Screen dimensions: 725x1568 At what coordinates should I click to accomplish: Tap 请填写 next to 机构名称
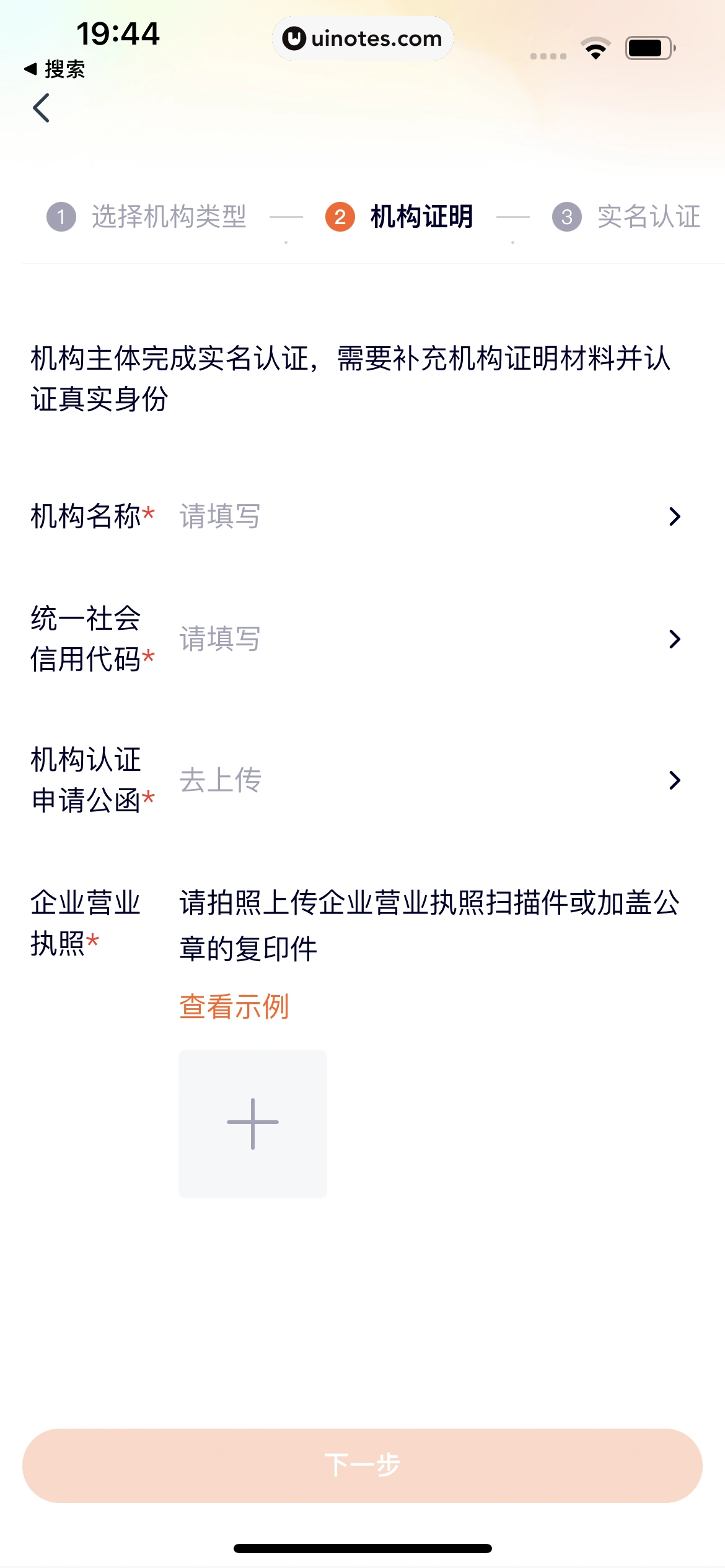pos(219,516)
